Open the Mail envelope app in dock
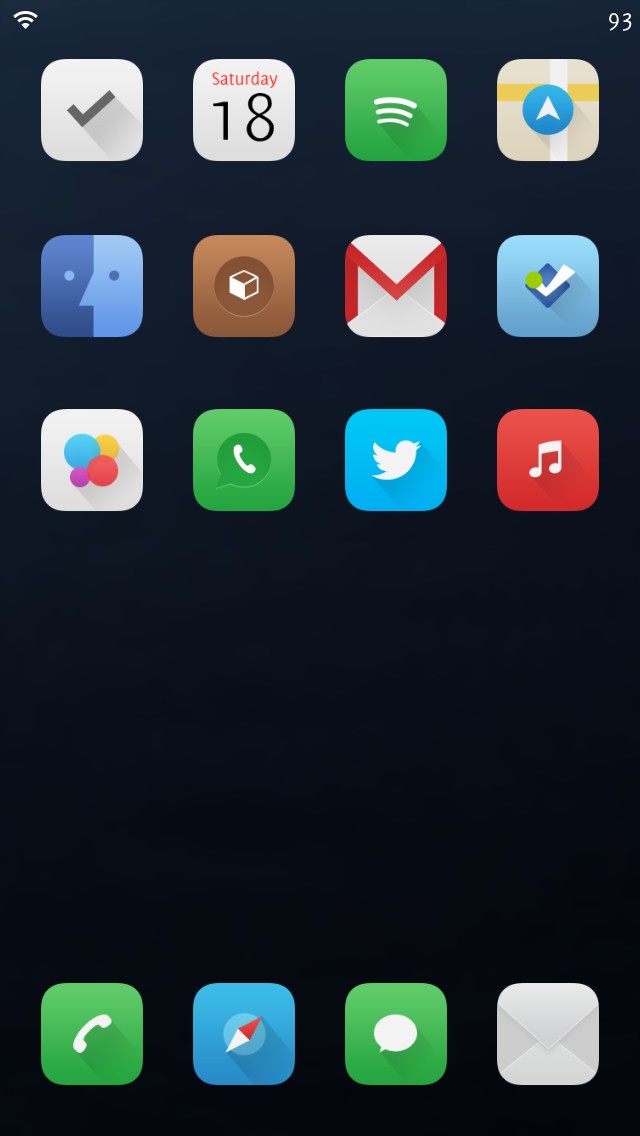This screenshot has height=1136, width=640. pyautogui.click(x=548, y=1034)
